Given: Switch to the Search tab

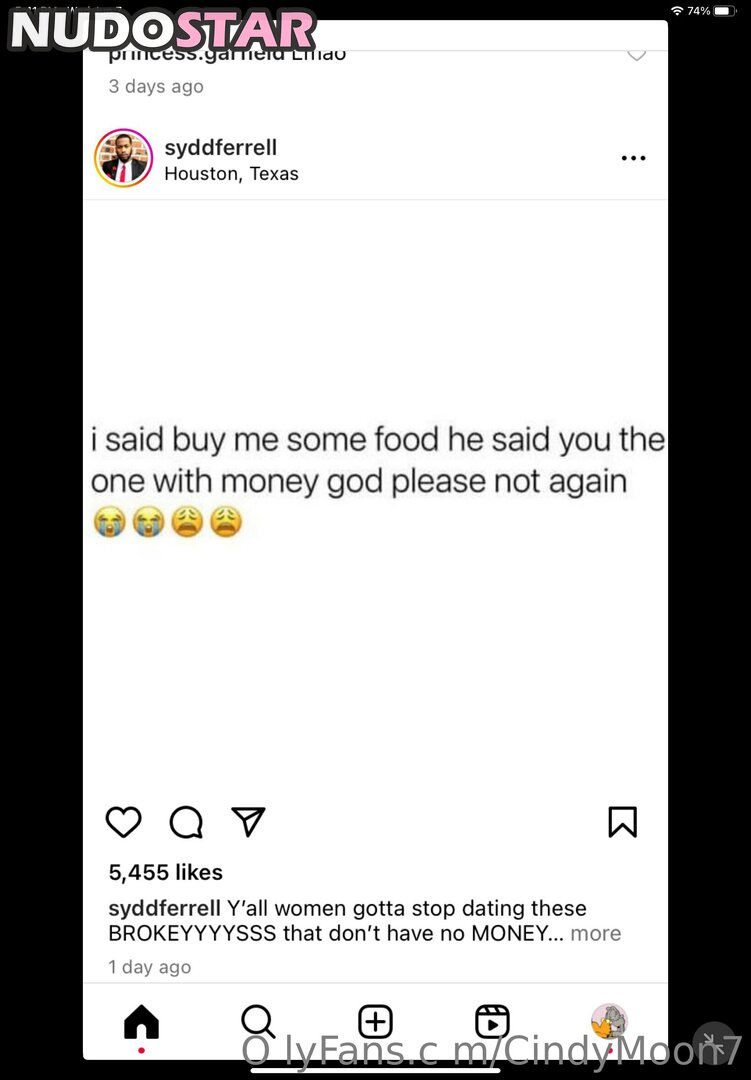Looking at the screenshot, I should pyautogui.click(x=258, y=1022).
